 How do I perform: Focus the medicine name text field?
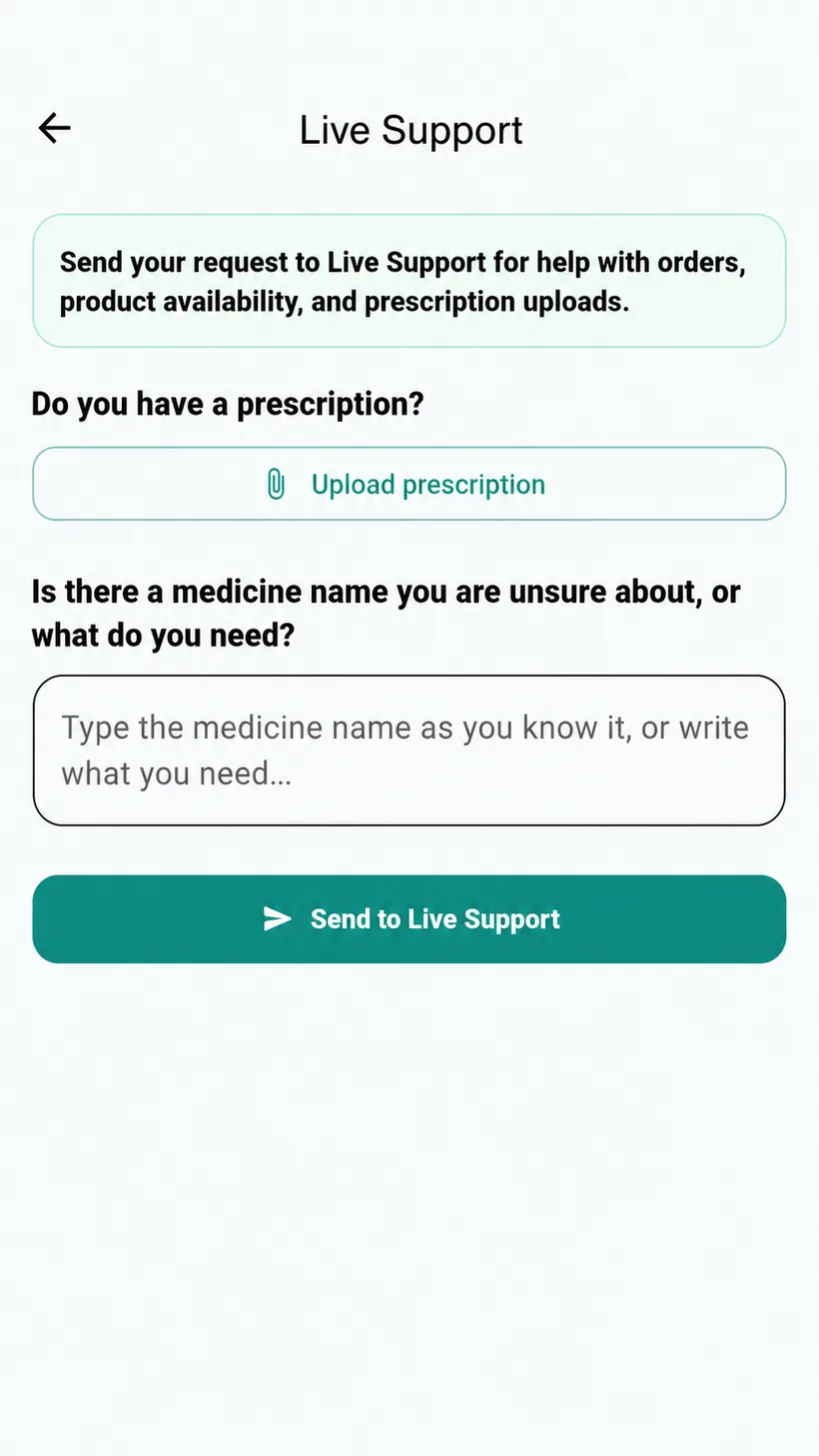(409, 750)
